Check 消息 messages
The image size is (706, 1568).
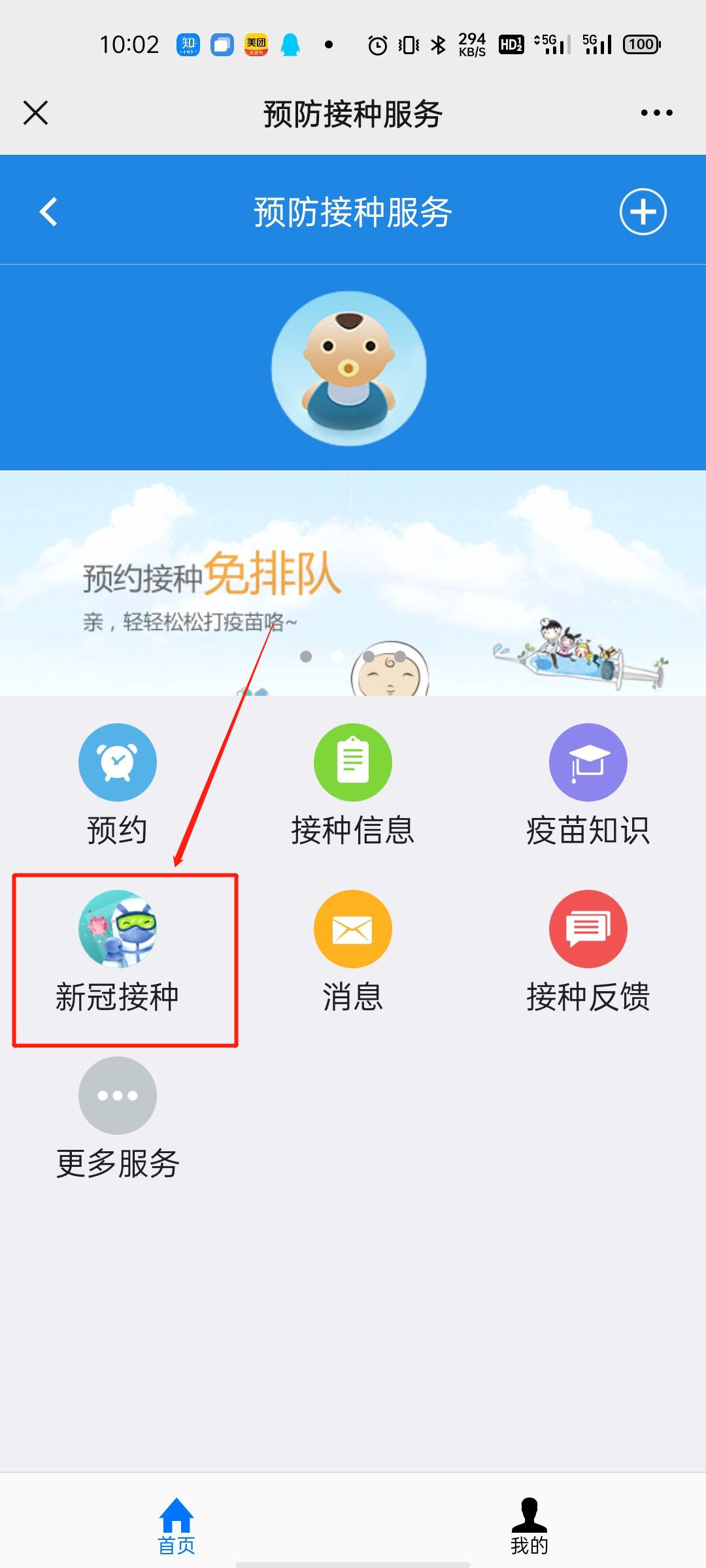click(x=353, y=951)
